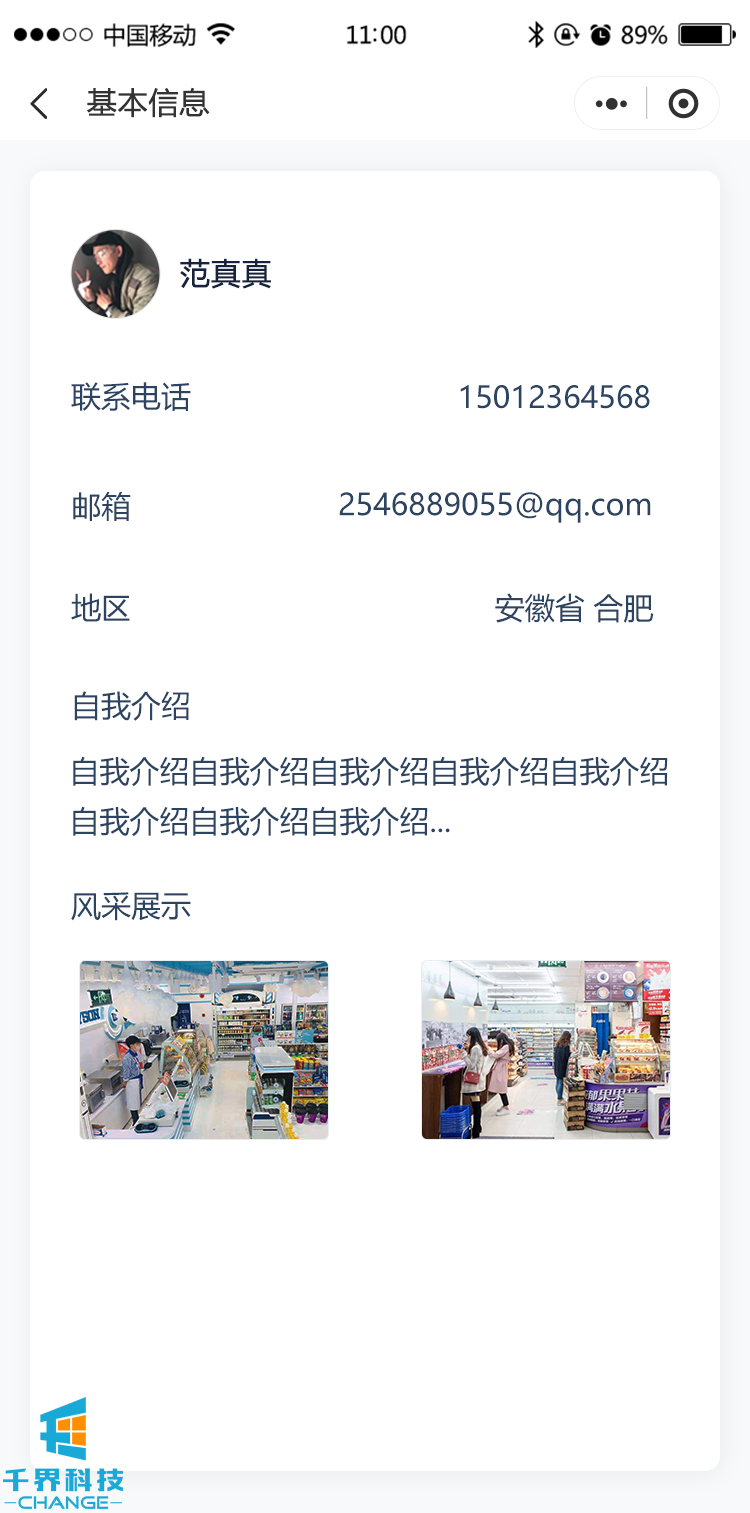Image resolution: width=750 pixels, height=1513 pixels.
Task: Go back from 基本信息 page
Action: tap(40, 104)
